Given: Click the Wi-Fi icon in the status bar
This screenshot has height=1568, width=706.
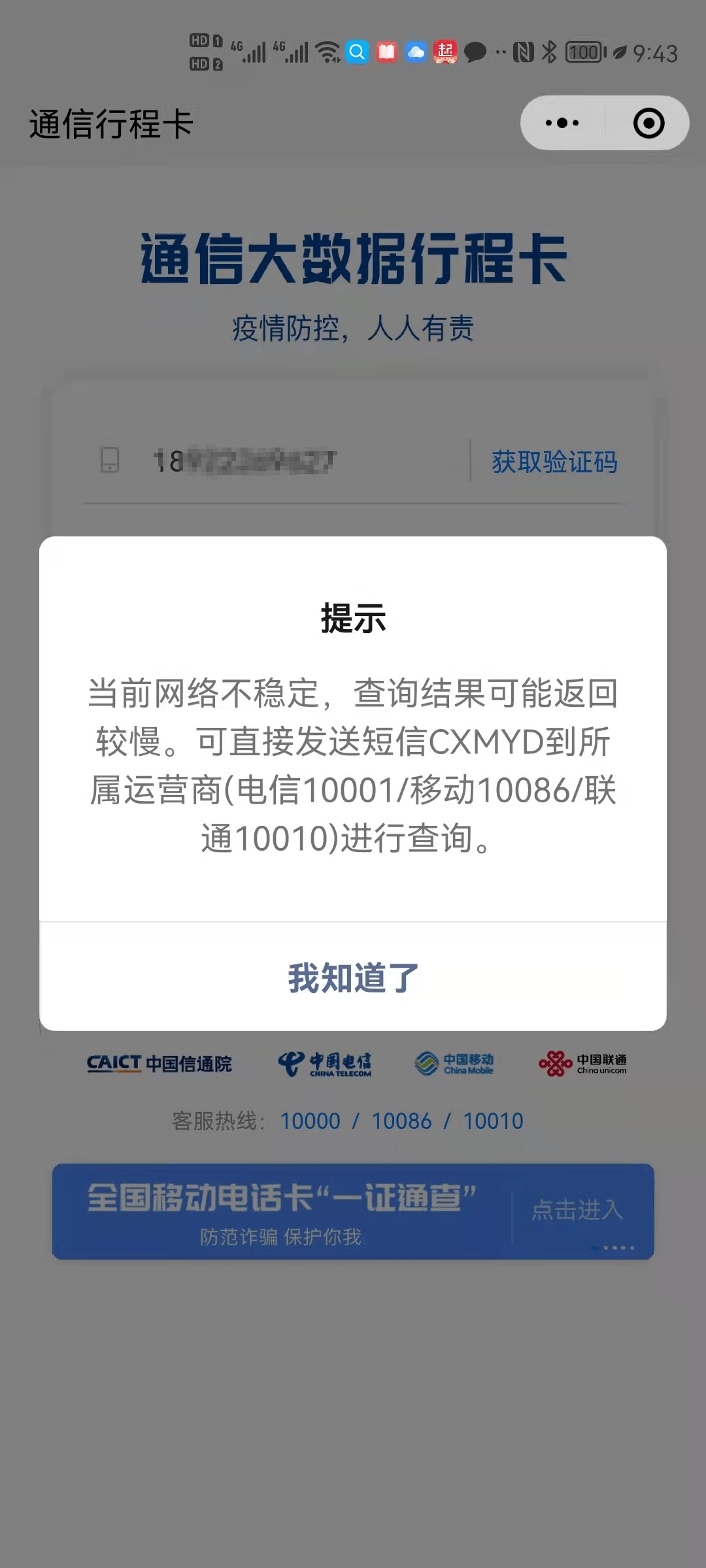Looking at the screenshot, I should [x=328, y=50].
